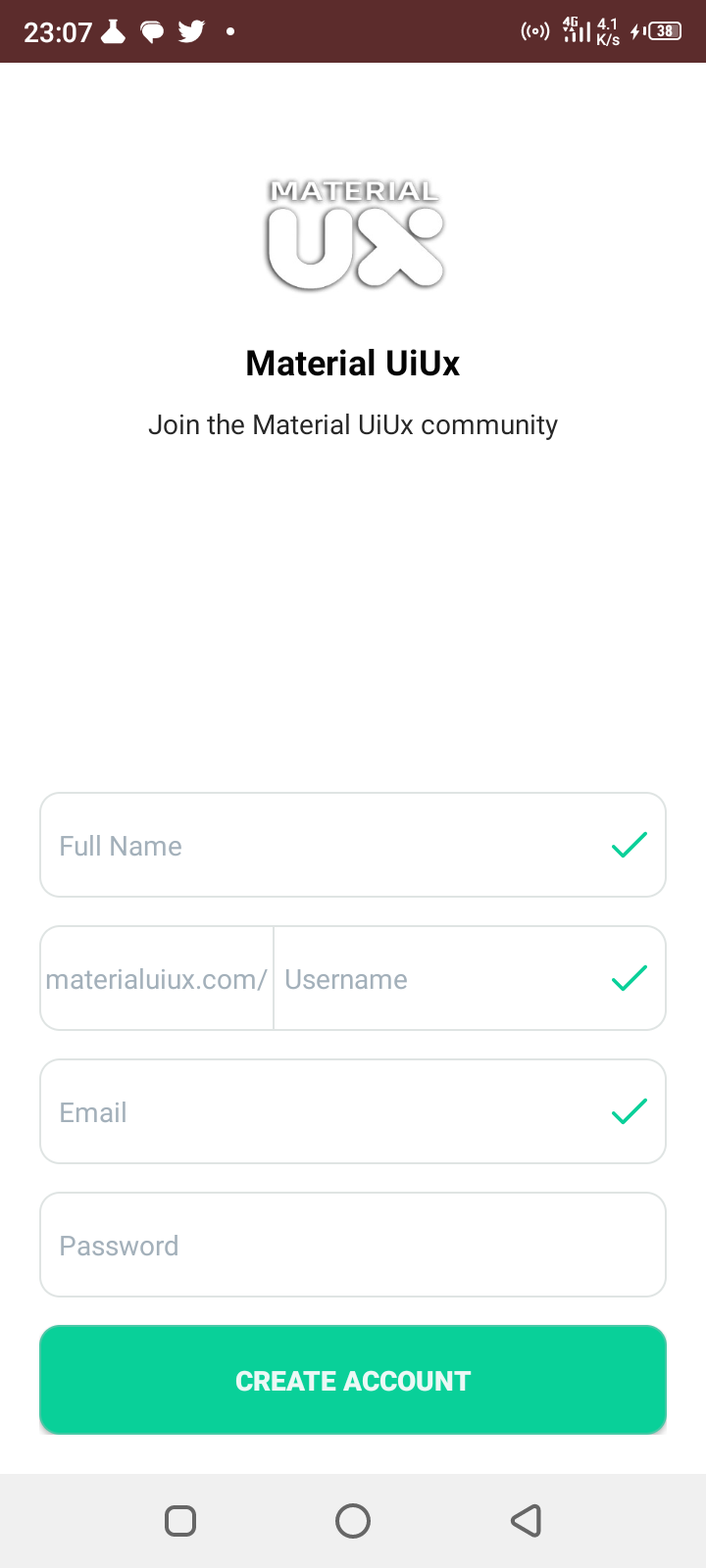Tap the materialuiux.com/ prefix segment
The height and width of the screenshot is (1568, 706).
tap(157, 977)
